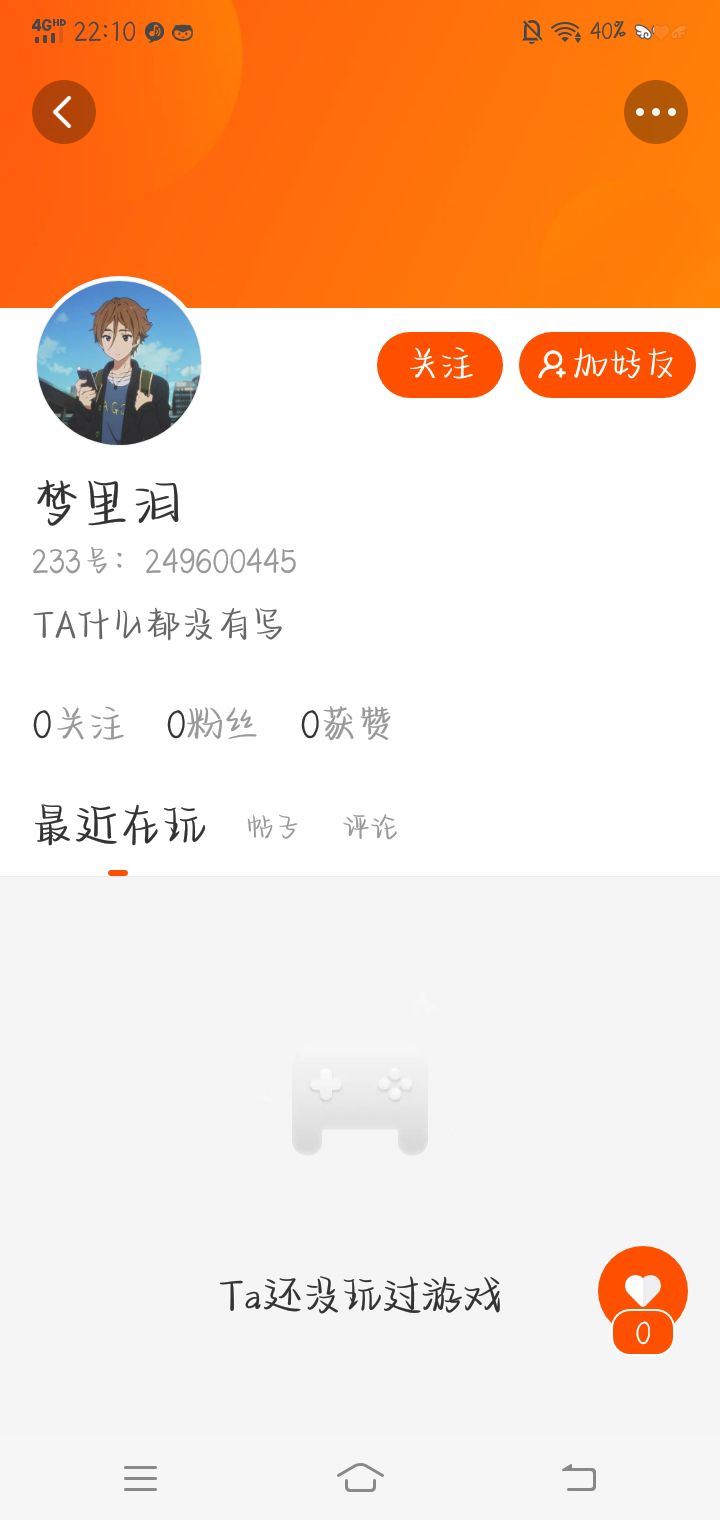Switch to the 帖子 tab
720x1520 pixels.
(272, 827)
